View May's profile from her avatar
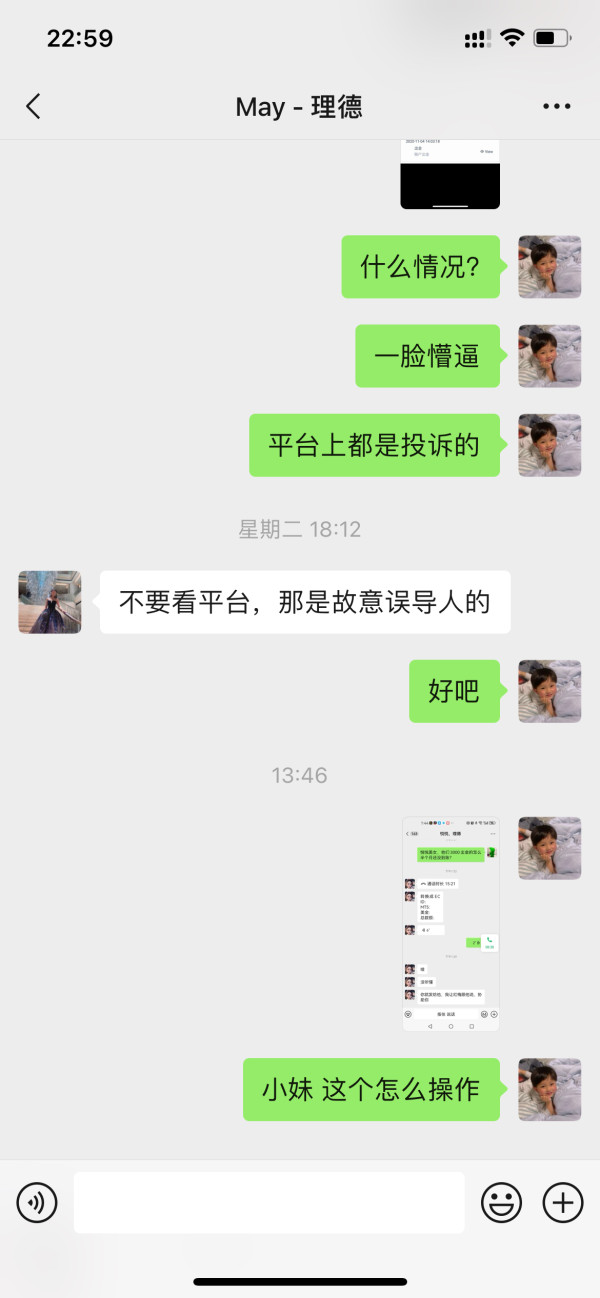 [x=50, y=602]
